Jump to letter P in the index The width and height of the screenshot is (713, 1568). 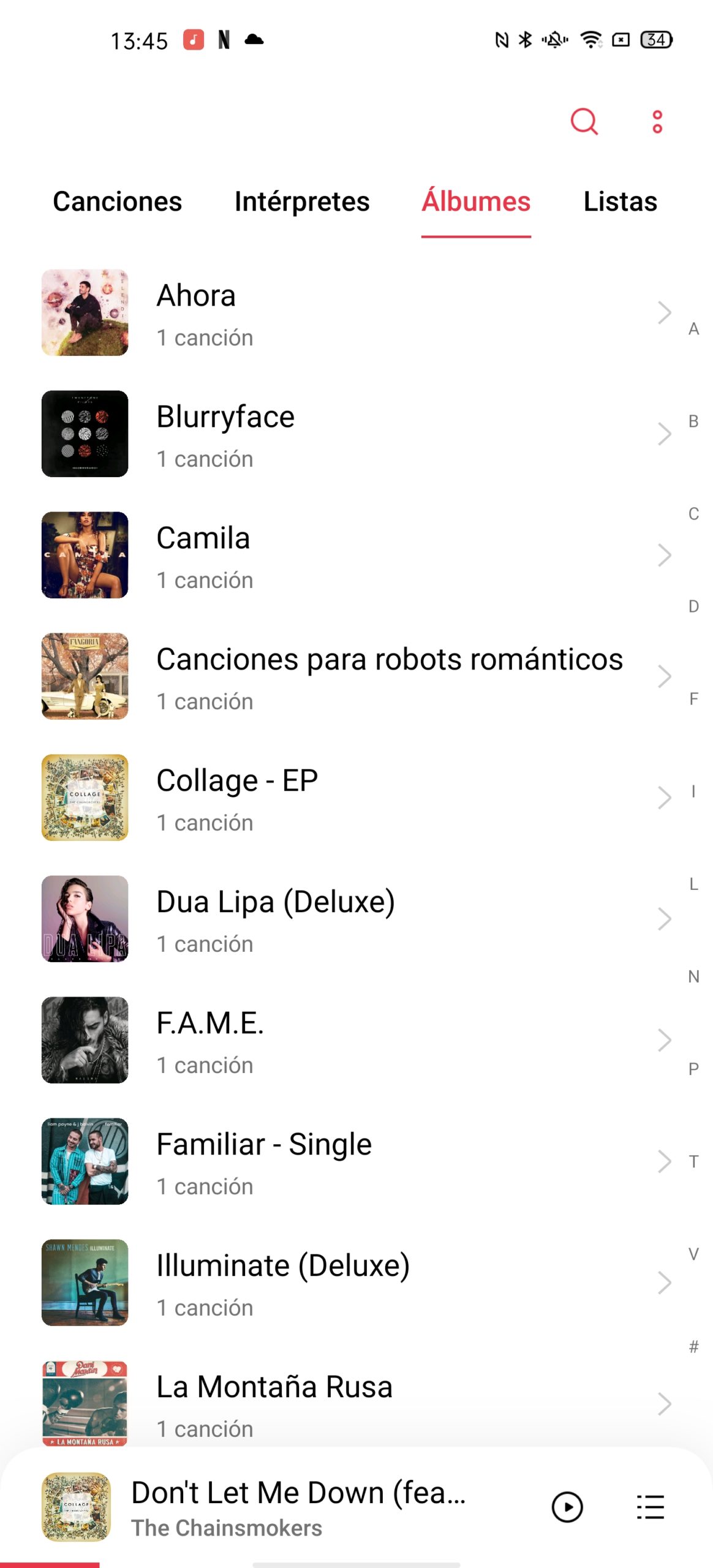(x=693, y=1069)
